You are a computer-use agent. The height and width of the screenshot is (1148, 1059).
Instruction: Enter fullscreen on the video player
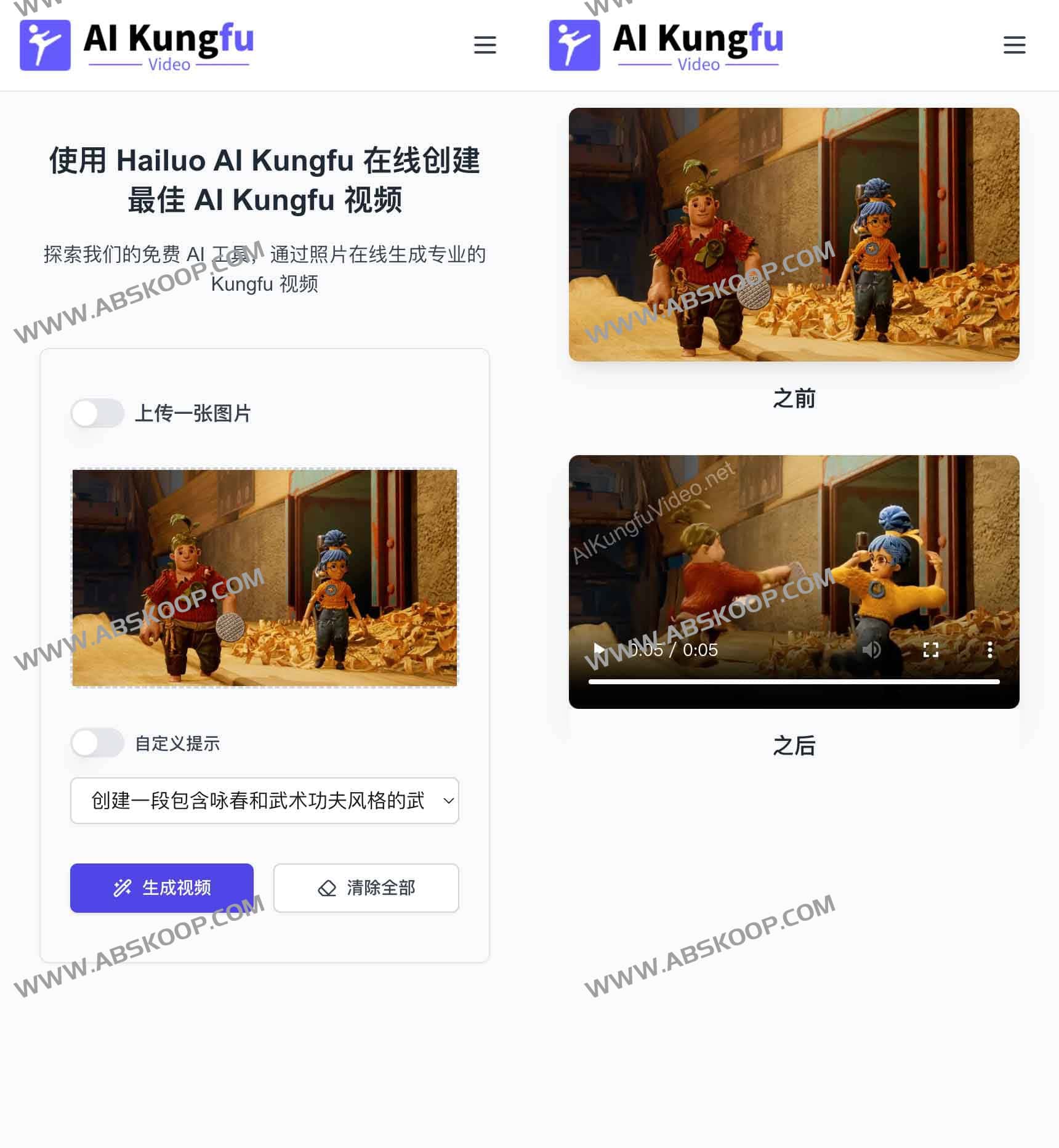coord(930,649)
